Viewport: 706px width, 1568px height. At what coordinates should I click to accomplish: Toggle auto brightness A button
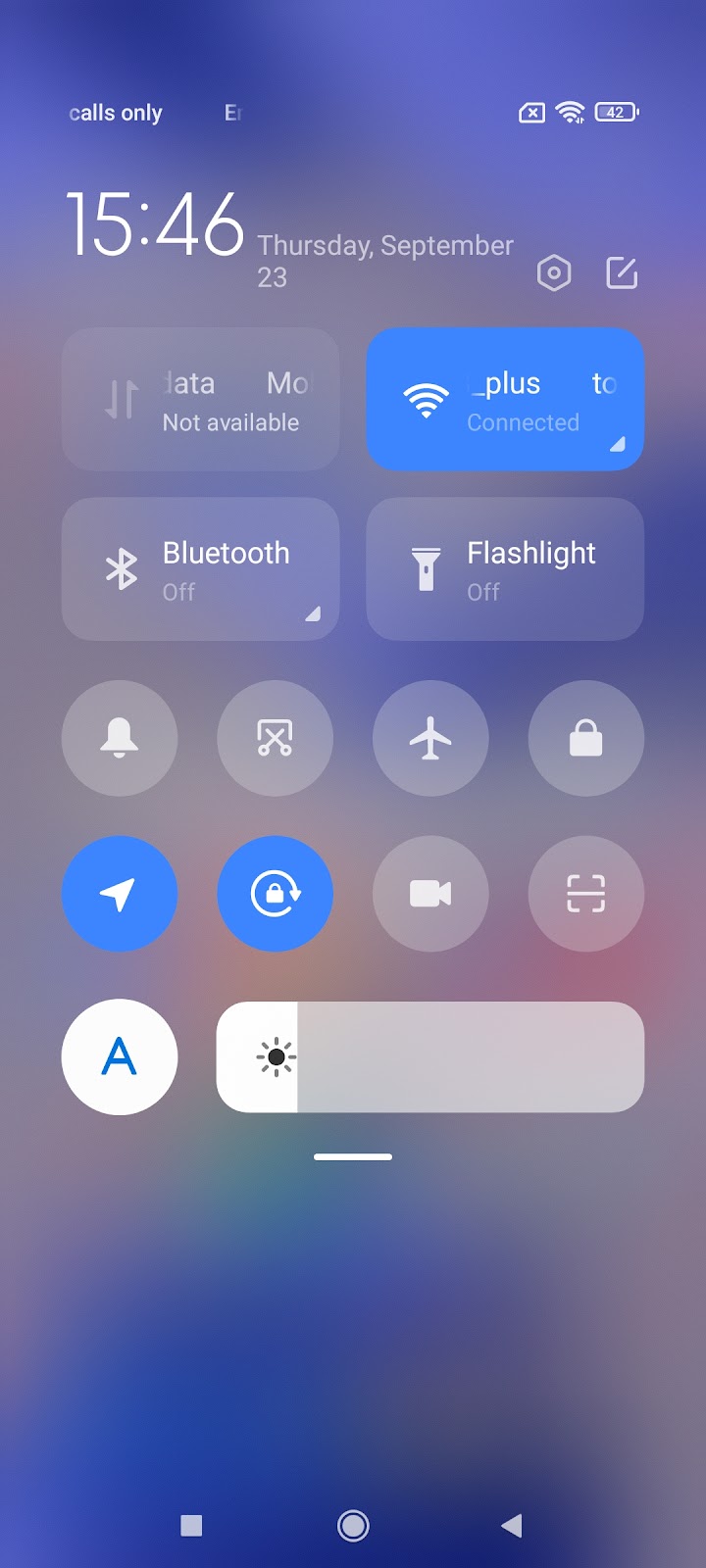[120, 1056]
